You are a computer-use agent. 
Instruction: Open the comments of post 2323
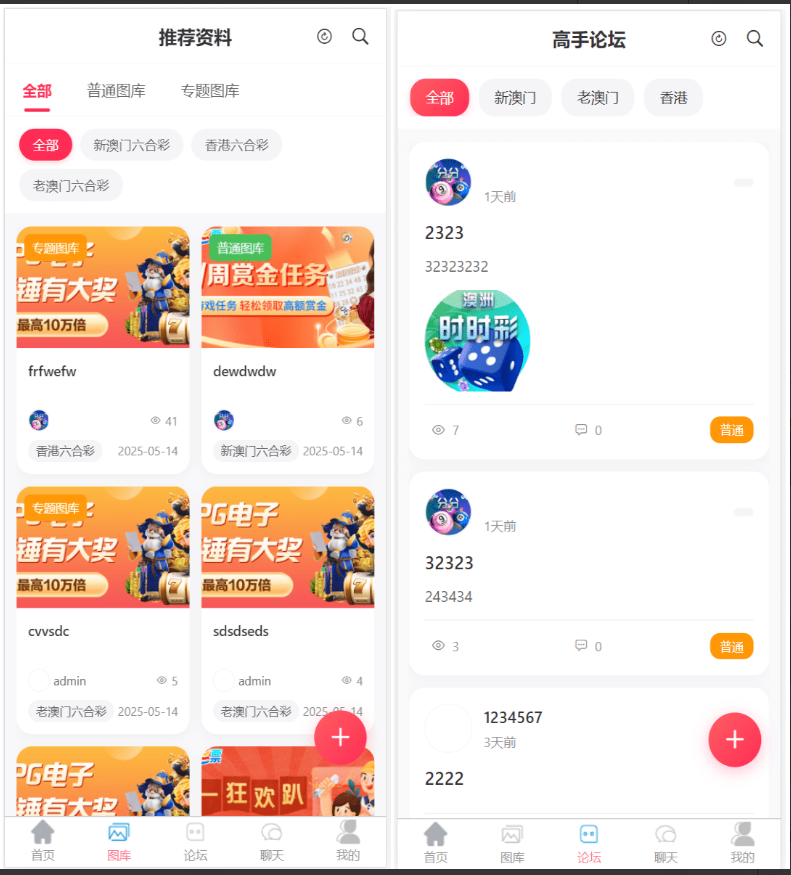tap(588, 430)
